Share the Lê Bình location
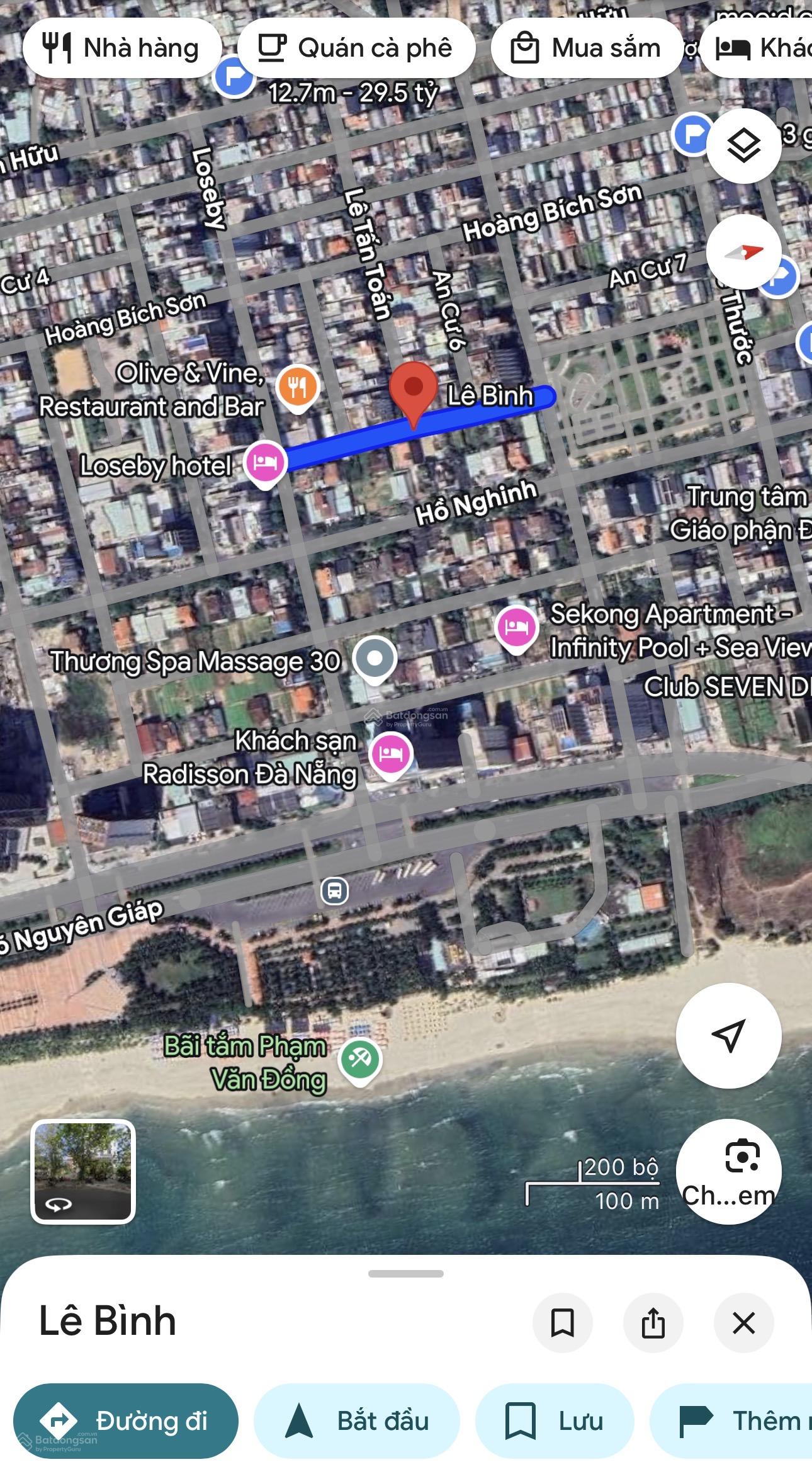The image size is (812, 1474). click(653, 1322)
